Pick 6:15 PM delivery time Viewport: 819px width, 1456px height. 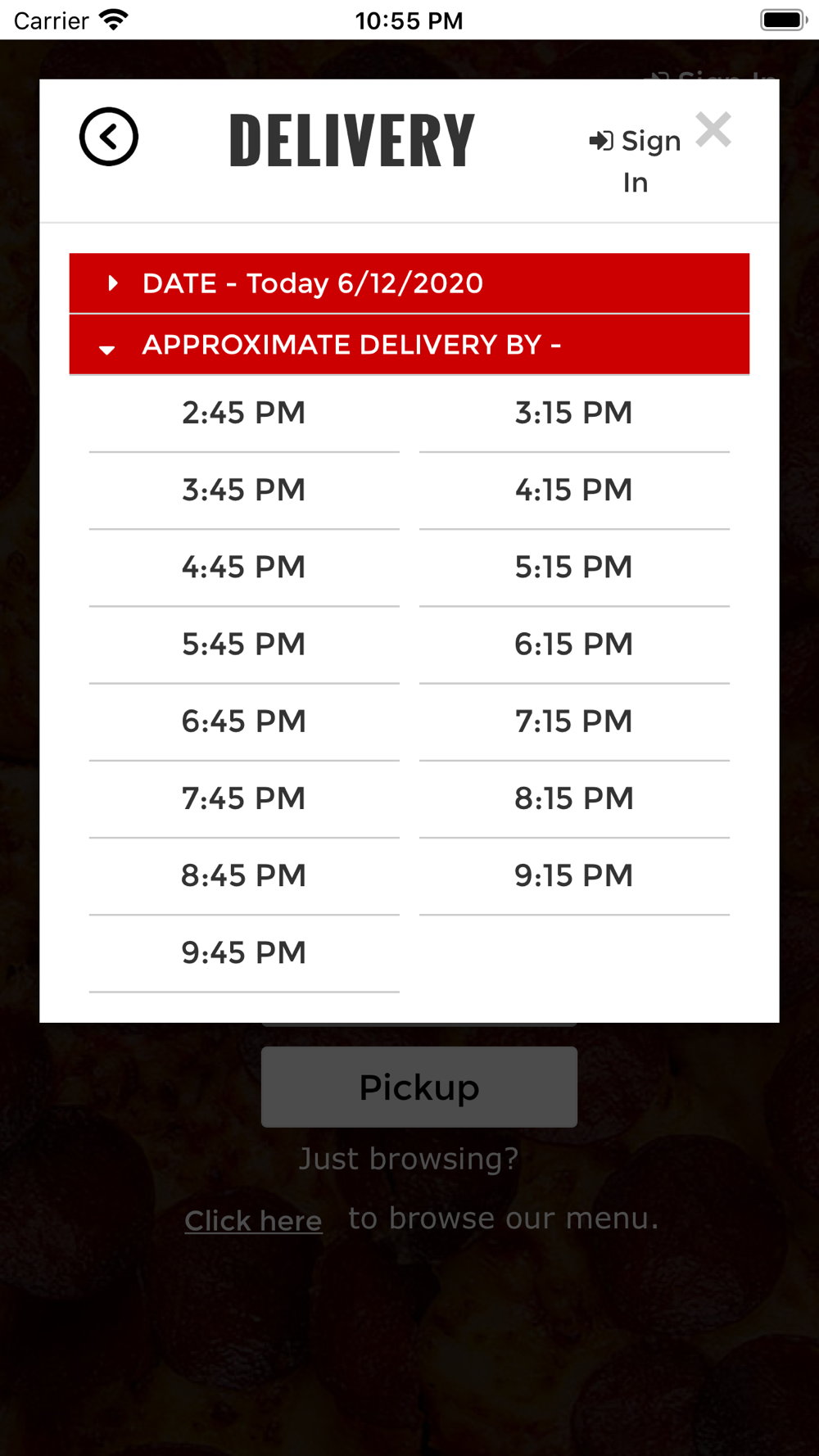(x=574, y=644)
